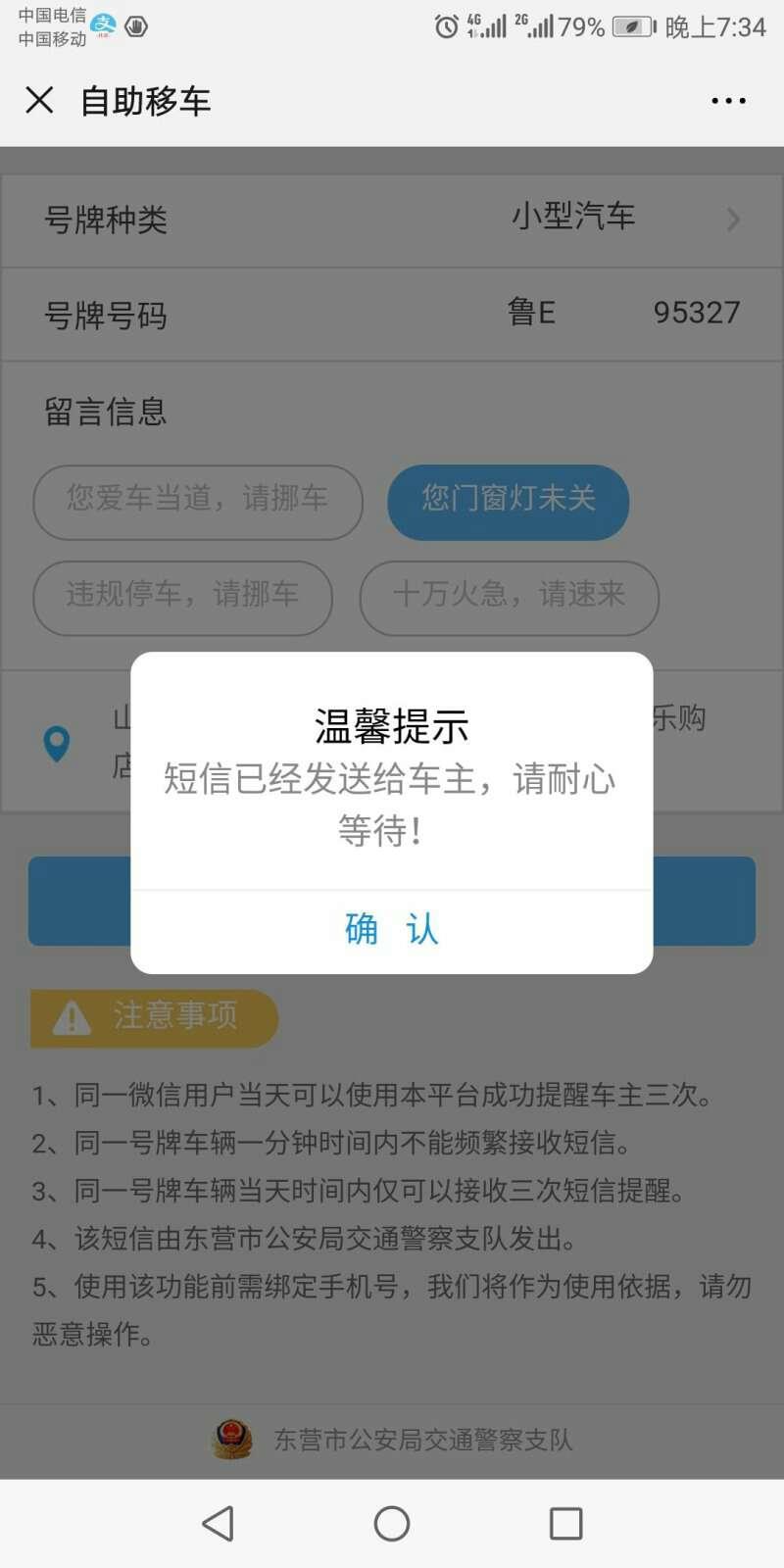784x1568 pixels.
Task: Choose the 十万火急，请速来 message chip
Action: pyautogui.click(x=509, y=597)
